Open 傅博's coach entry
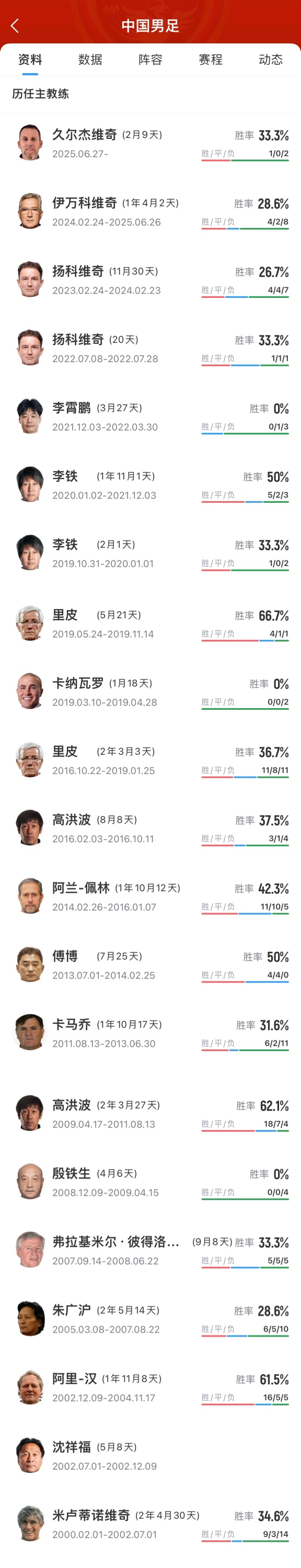Screen dimensions: 301x1568 [150, 964]
